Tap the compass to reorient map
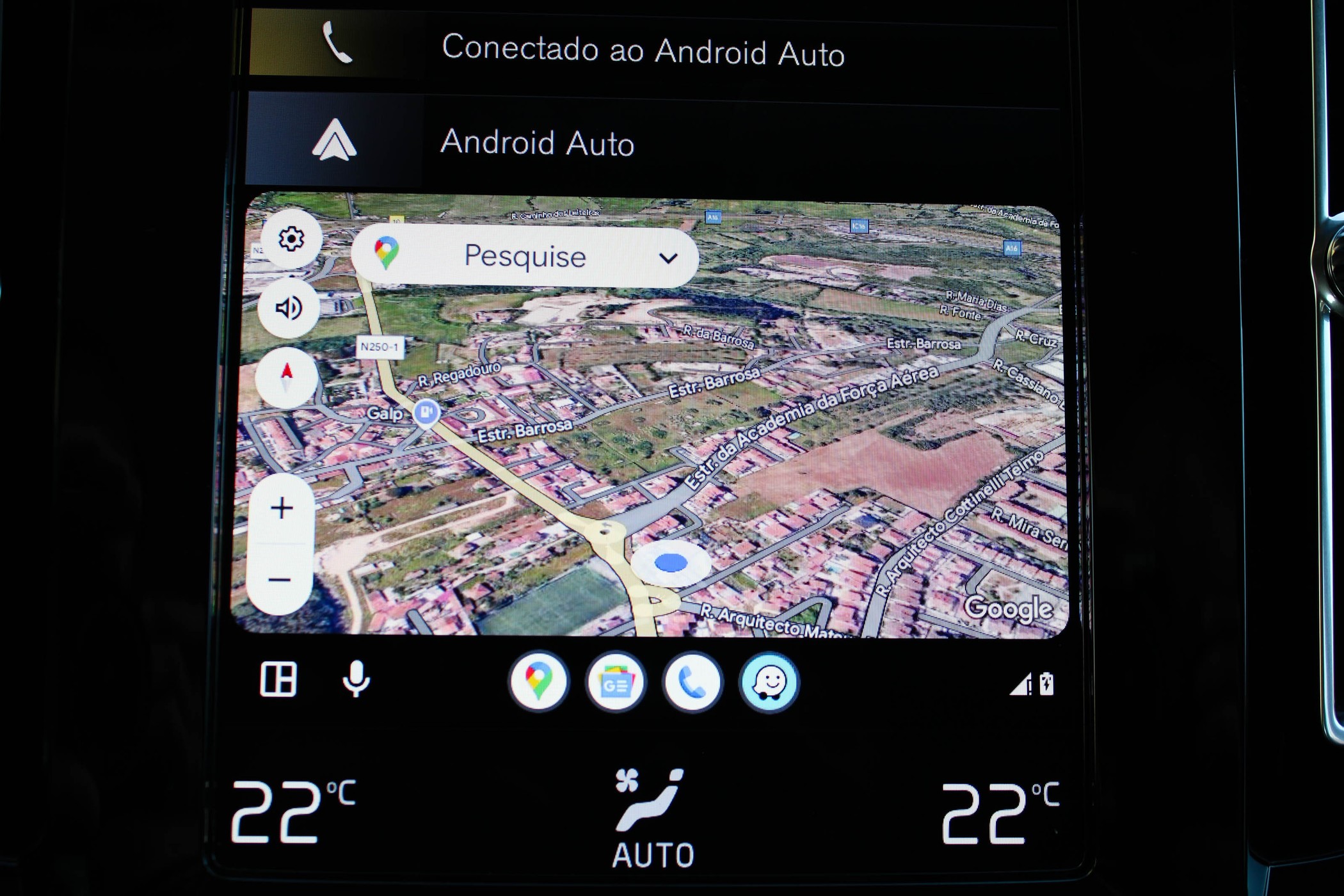This screenshot has width=1344, height=896. tap(287, 378)
